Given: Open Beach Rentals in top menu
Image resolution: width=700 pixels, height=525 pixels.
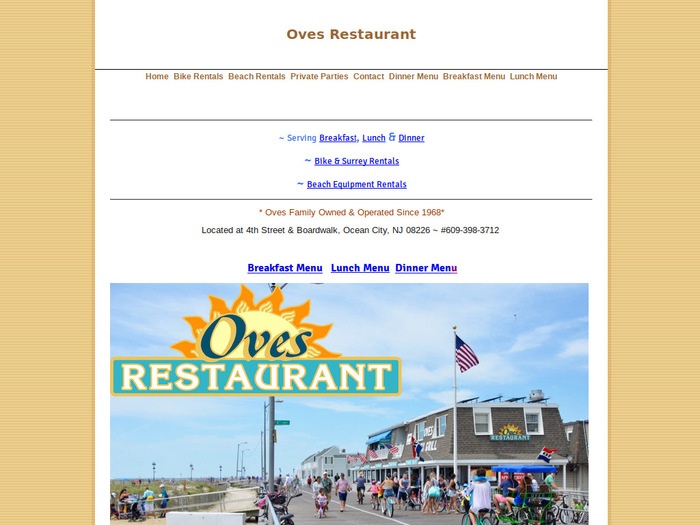Looking at the screenshot, I should tap(257, 76).
